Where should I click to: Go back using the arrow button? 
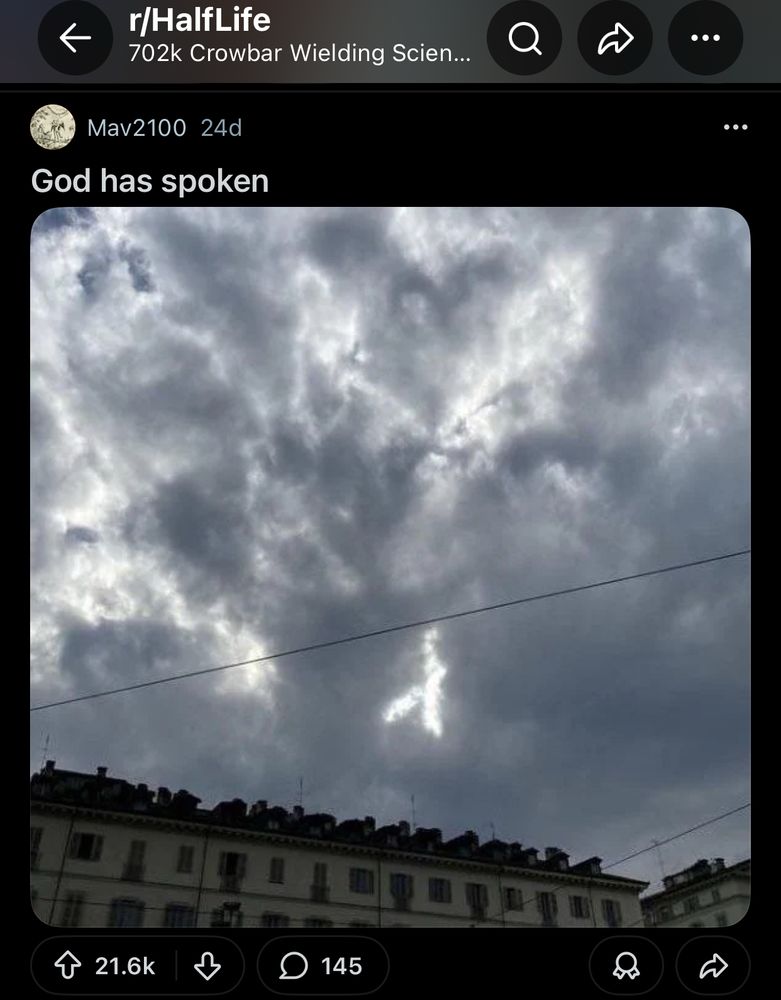[x=75, y=38]
